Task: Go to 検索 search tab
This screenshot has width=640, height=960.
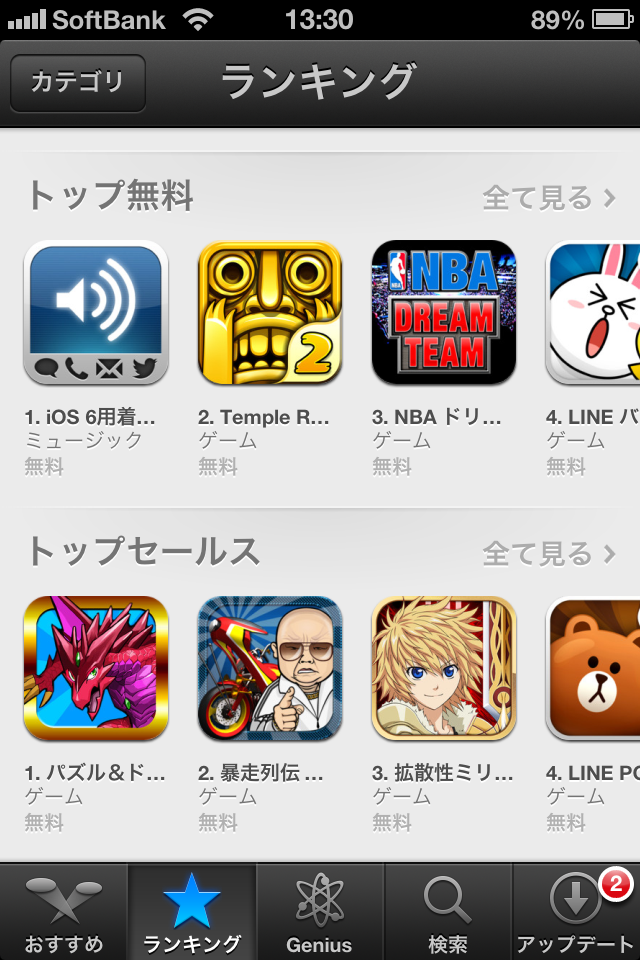Action: click(448, 912)
